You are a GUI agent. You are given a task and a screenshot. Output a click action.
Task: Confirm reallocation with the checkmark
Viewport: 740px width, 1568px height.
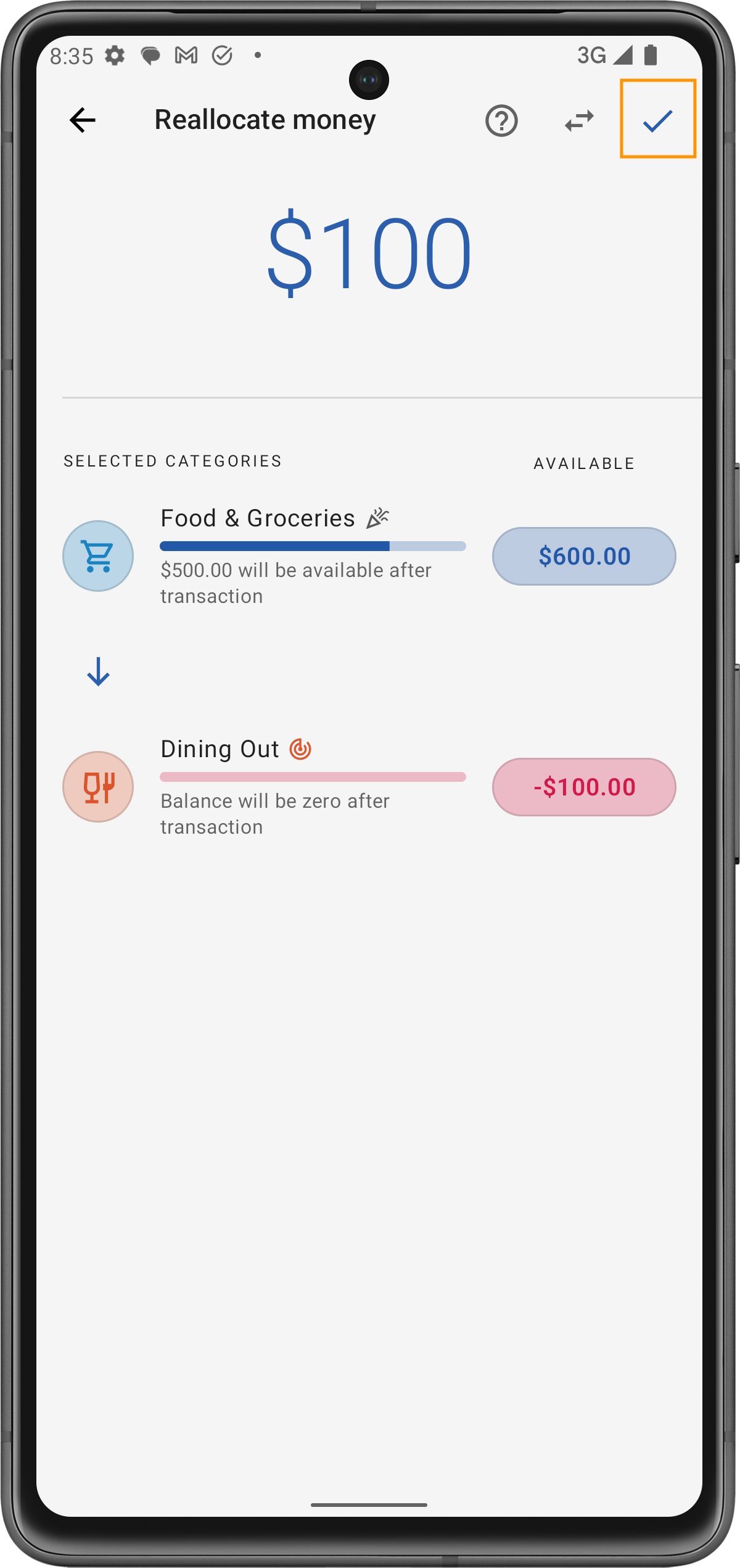pos(657,120)
